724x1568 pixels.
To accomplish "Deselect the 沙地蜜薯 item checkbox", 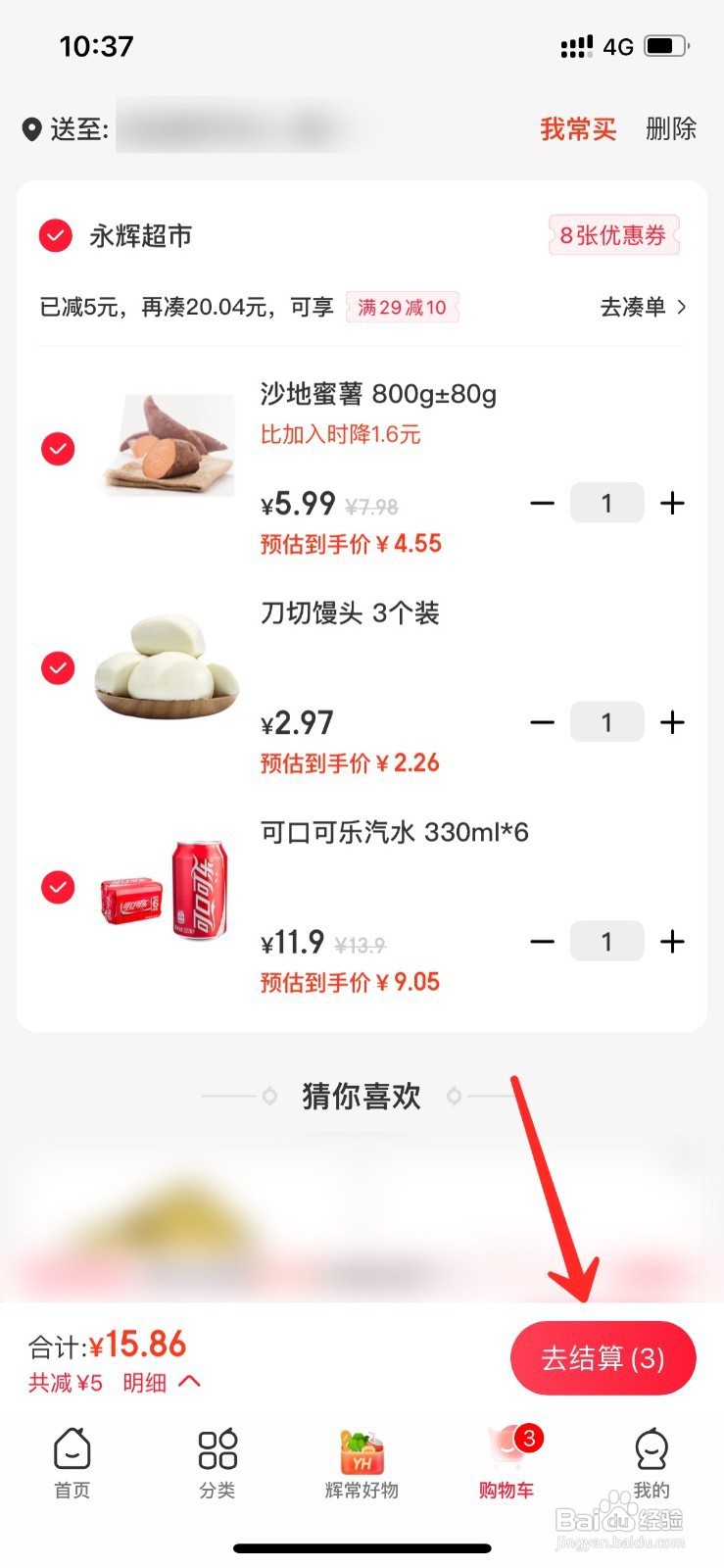I will [x=58, y=449].
